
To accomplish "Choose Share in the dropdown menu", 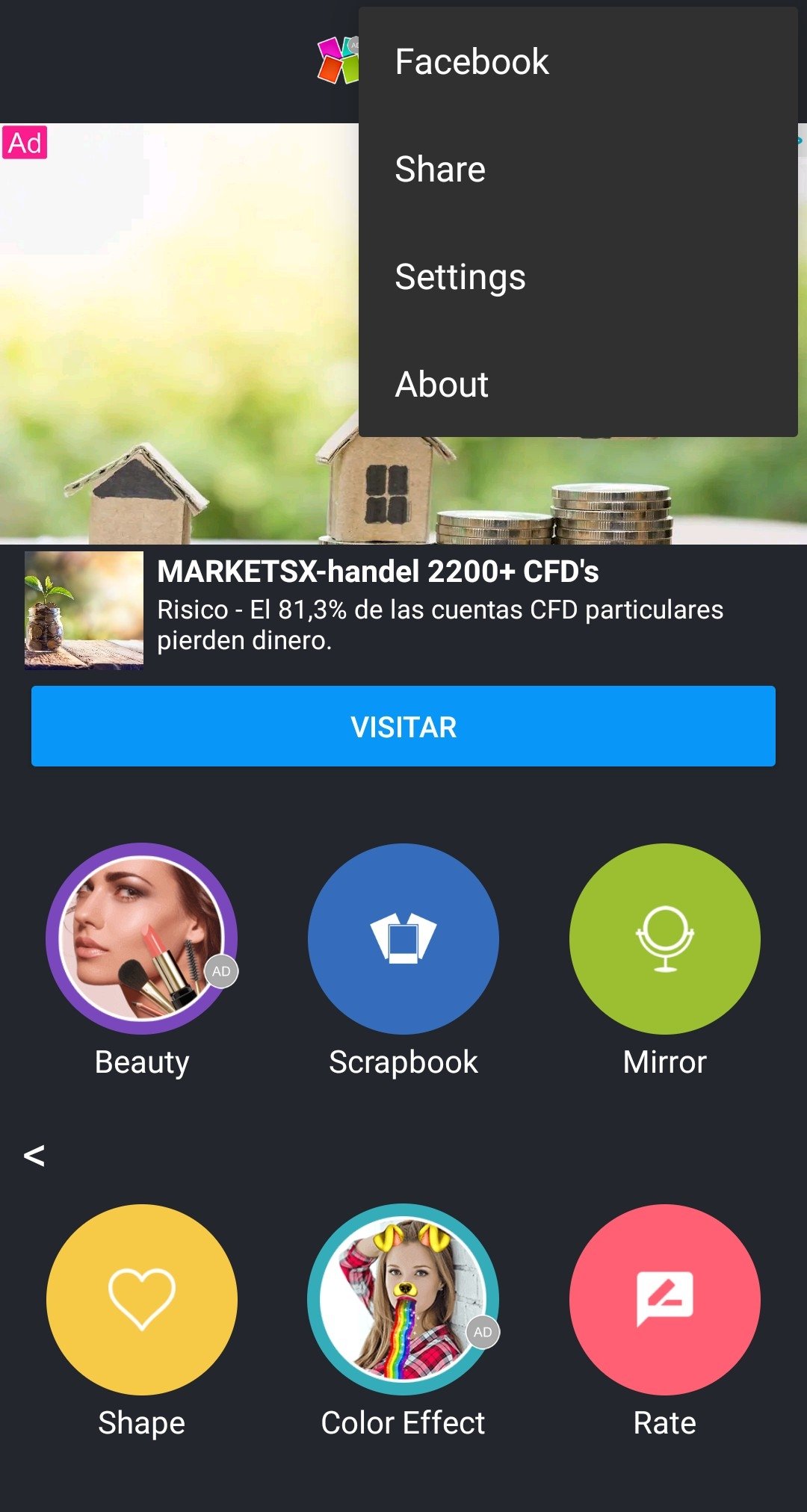I will 441,170.
